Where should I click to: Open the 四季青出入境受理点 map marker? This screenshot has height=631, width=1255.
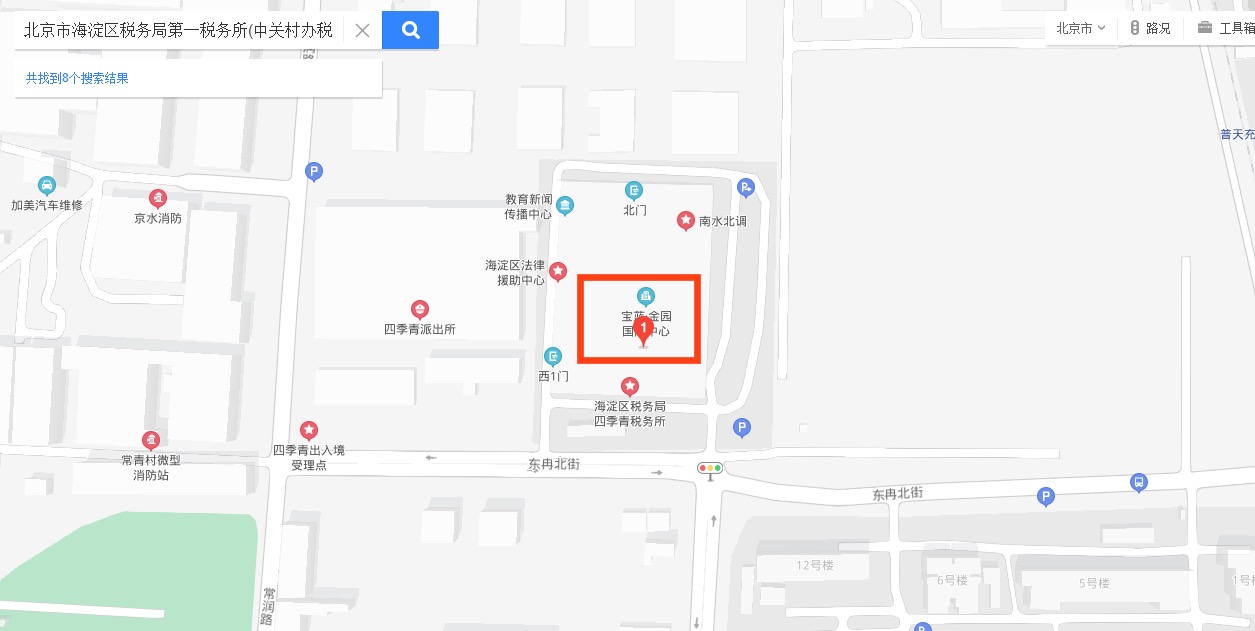309,430
